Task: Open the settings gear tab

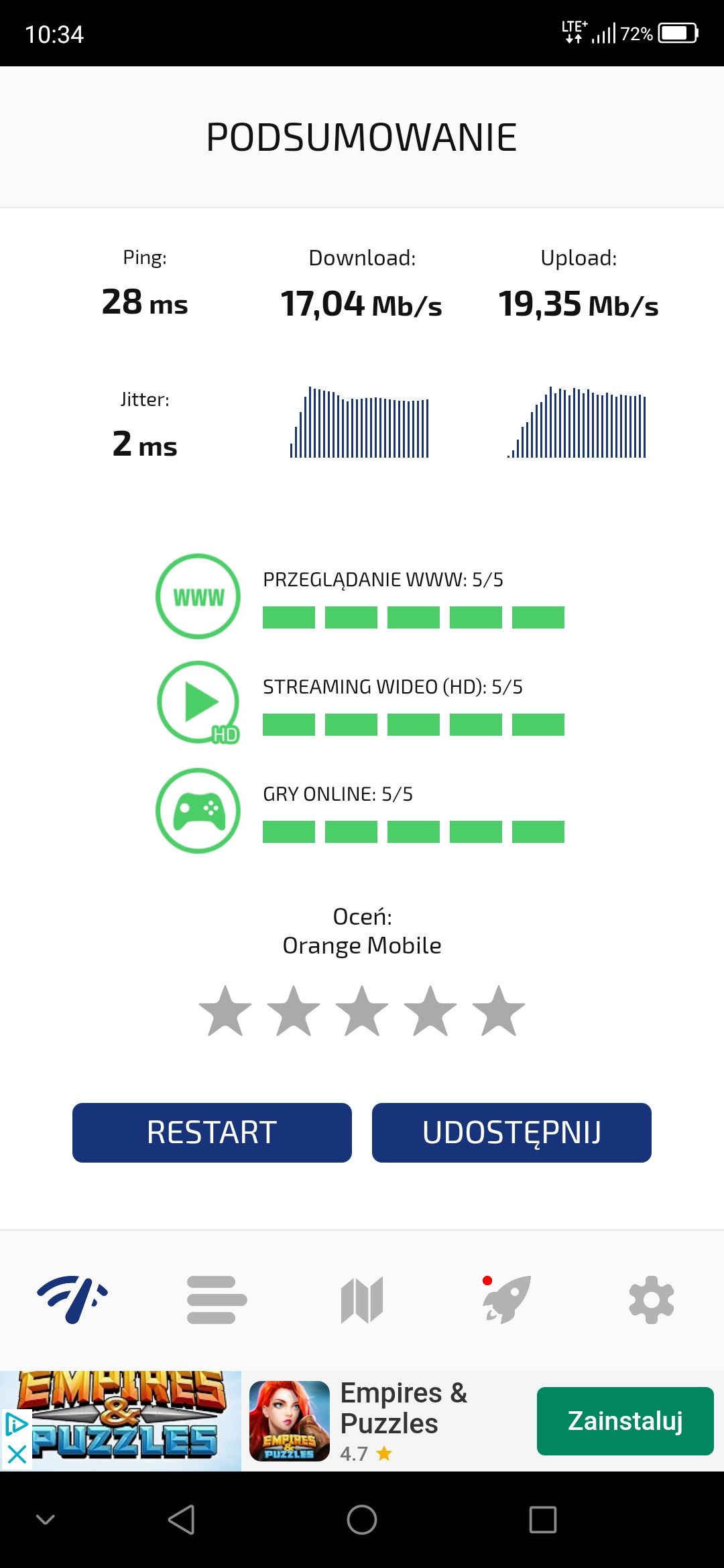Action: pyautogui.click(x=652, y=1300)
